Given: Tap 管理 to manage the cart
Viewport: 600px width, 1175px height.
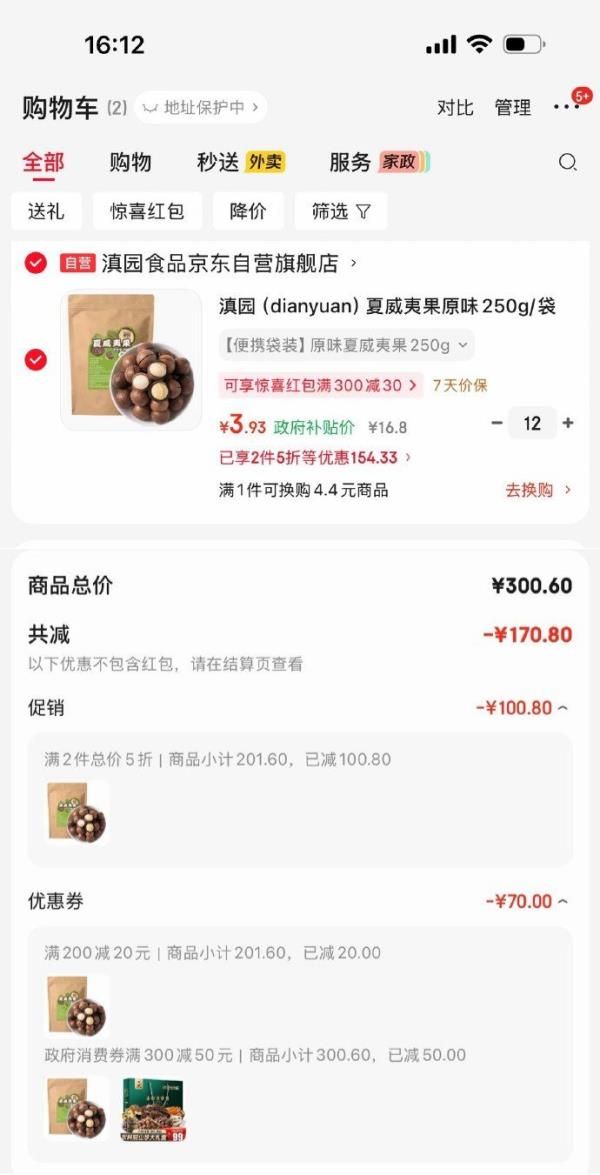Looking at the screenshot, I should click(513, 107).
